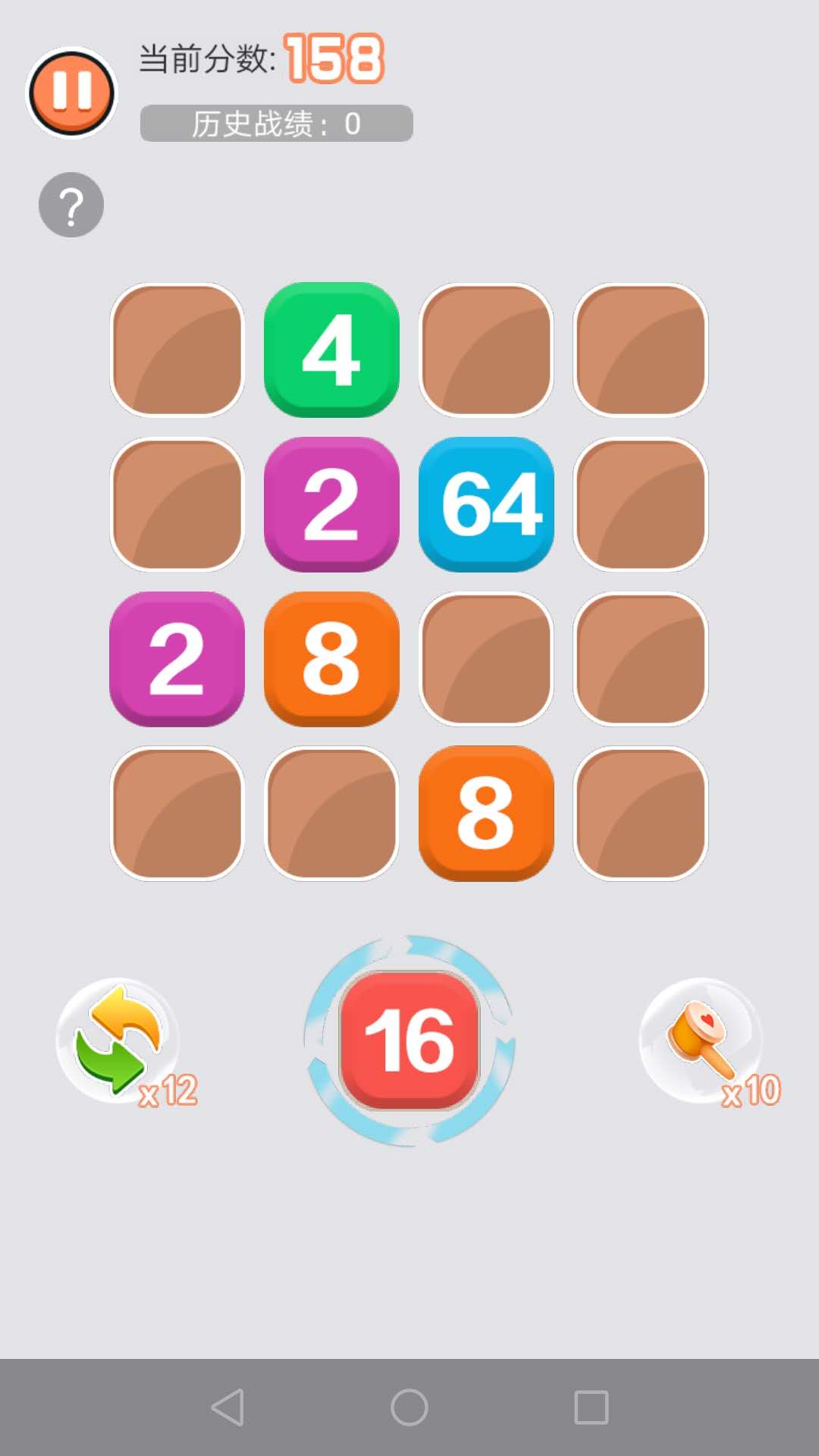Click the blue 64 tile
819x1456 pixels.
point(486,504)
